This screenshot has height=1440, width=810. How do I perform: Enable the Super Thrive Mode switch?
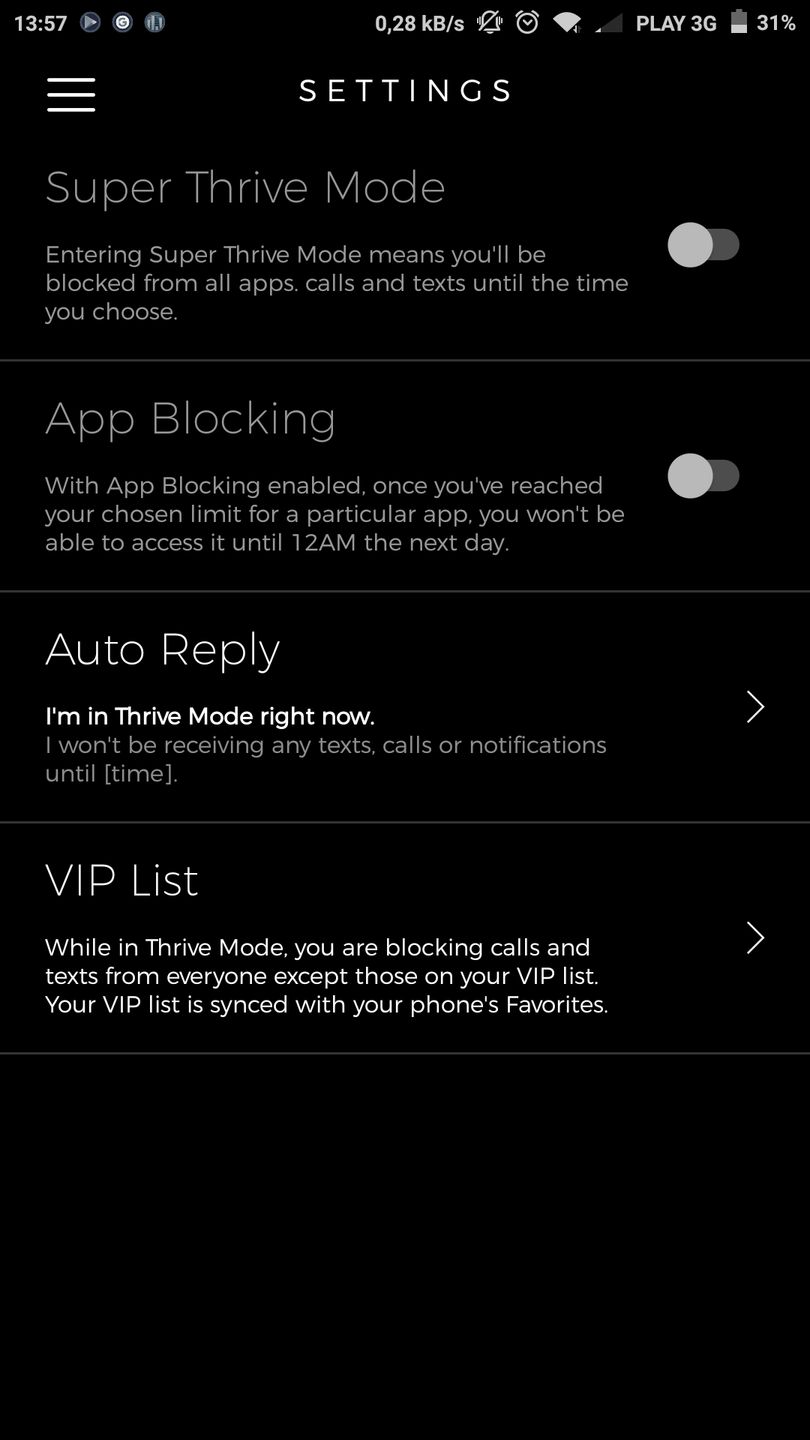(x=703, y=245)
